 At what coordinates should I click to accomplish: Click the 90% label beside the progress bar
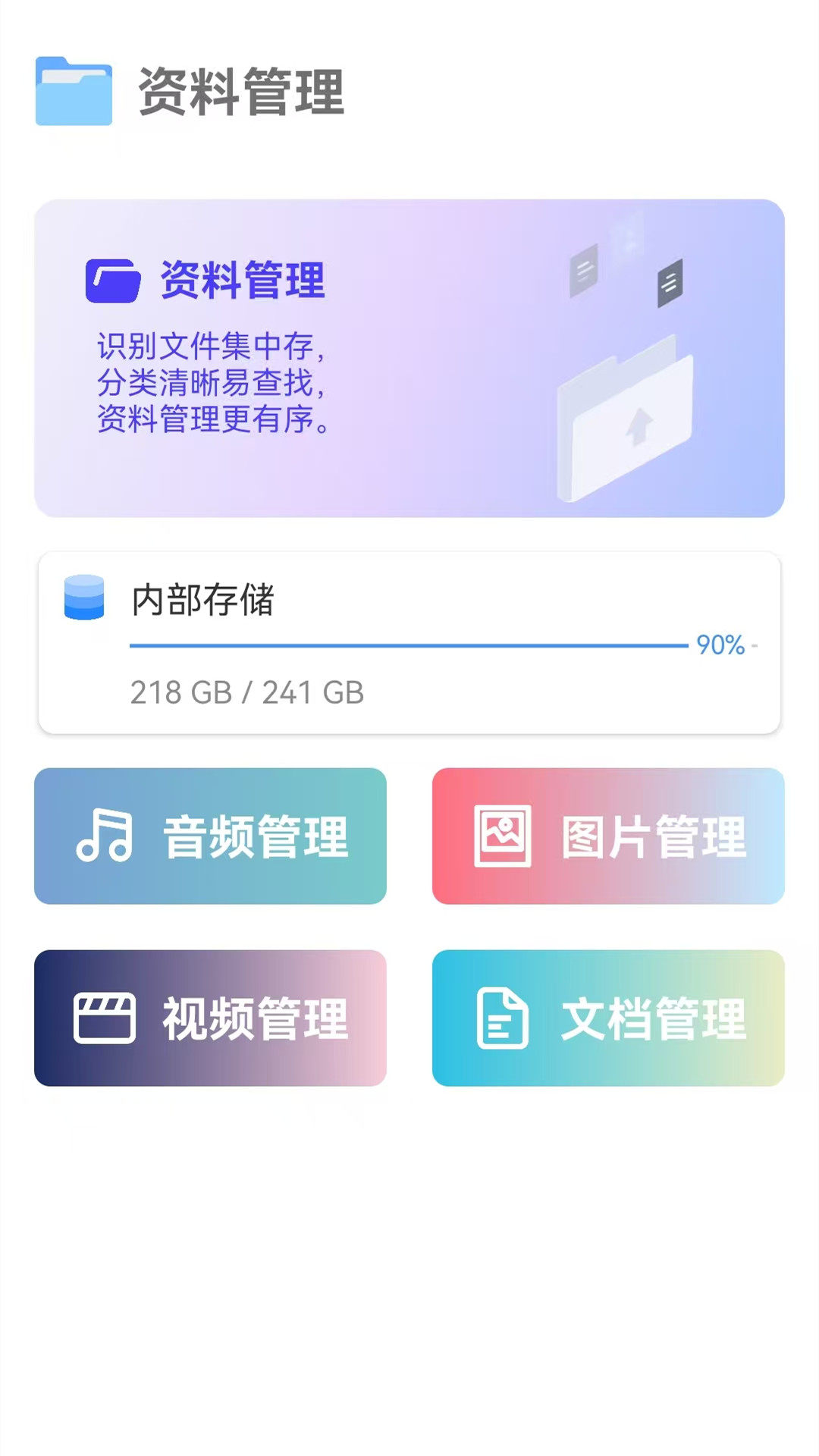point(717,645)
